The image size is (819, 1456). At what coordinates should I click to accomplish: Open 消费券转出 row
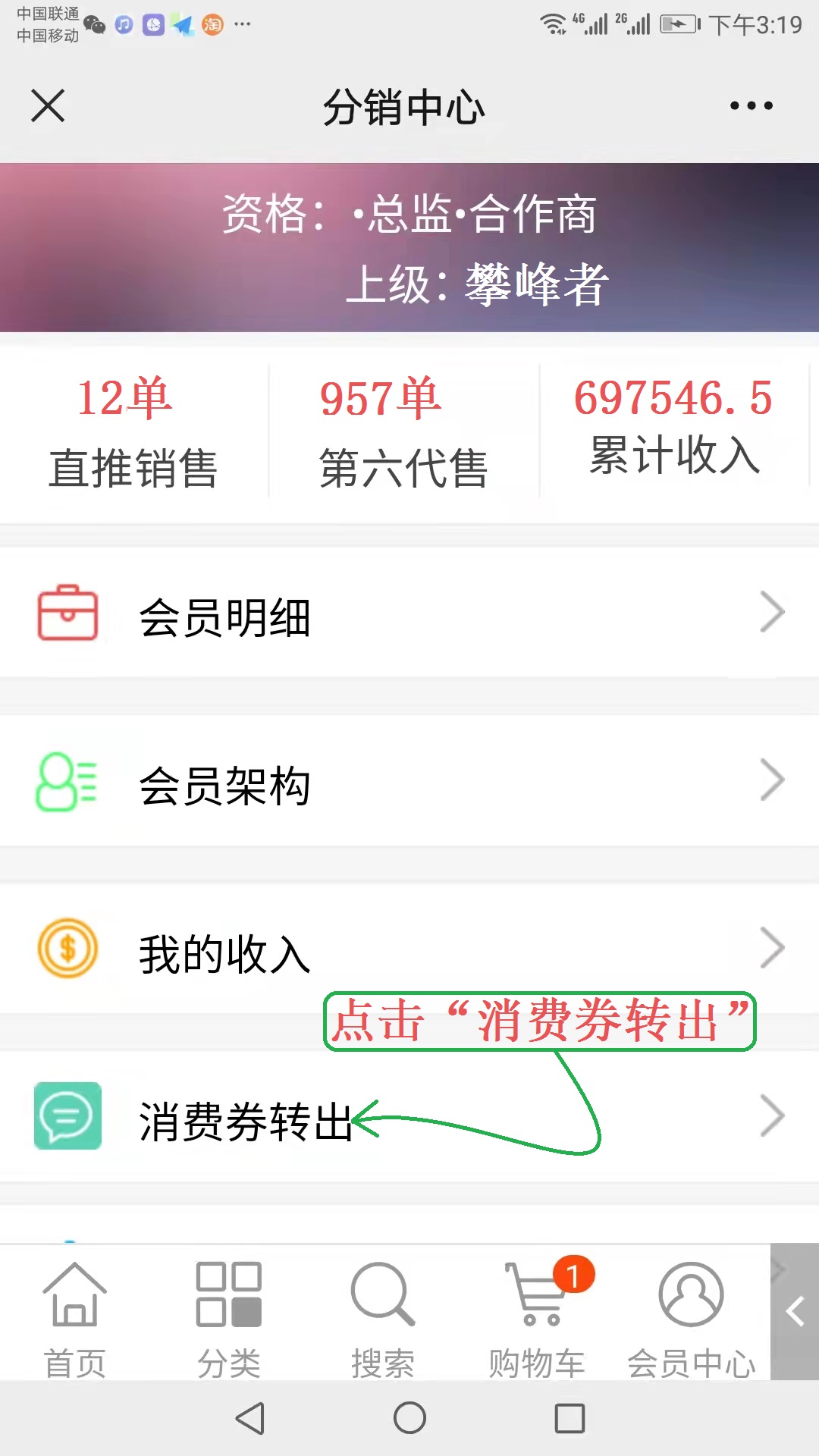coord(409,1119)
